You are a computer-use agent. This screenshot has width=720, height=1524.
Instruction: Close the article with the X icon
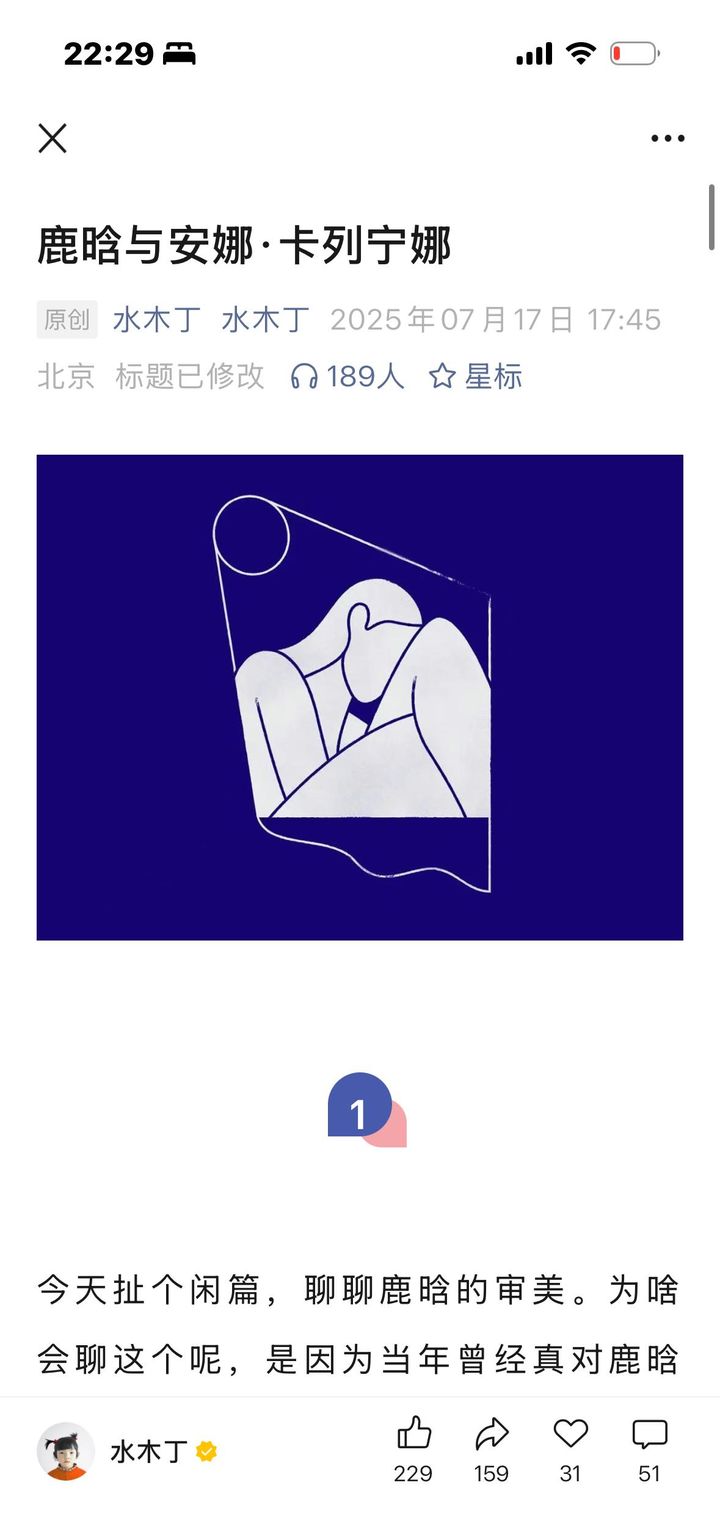(52, 138)
